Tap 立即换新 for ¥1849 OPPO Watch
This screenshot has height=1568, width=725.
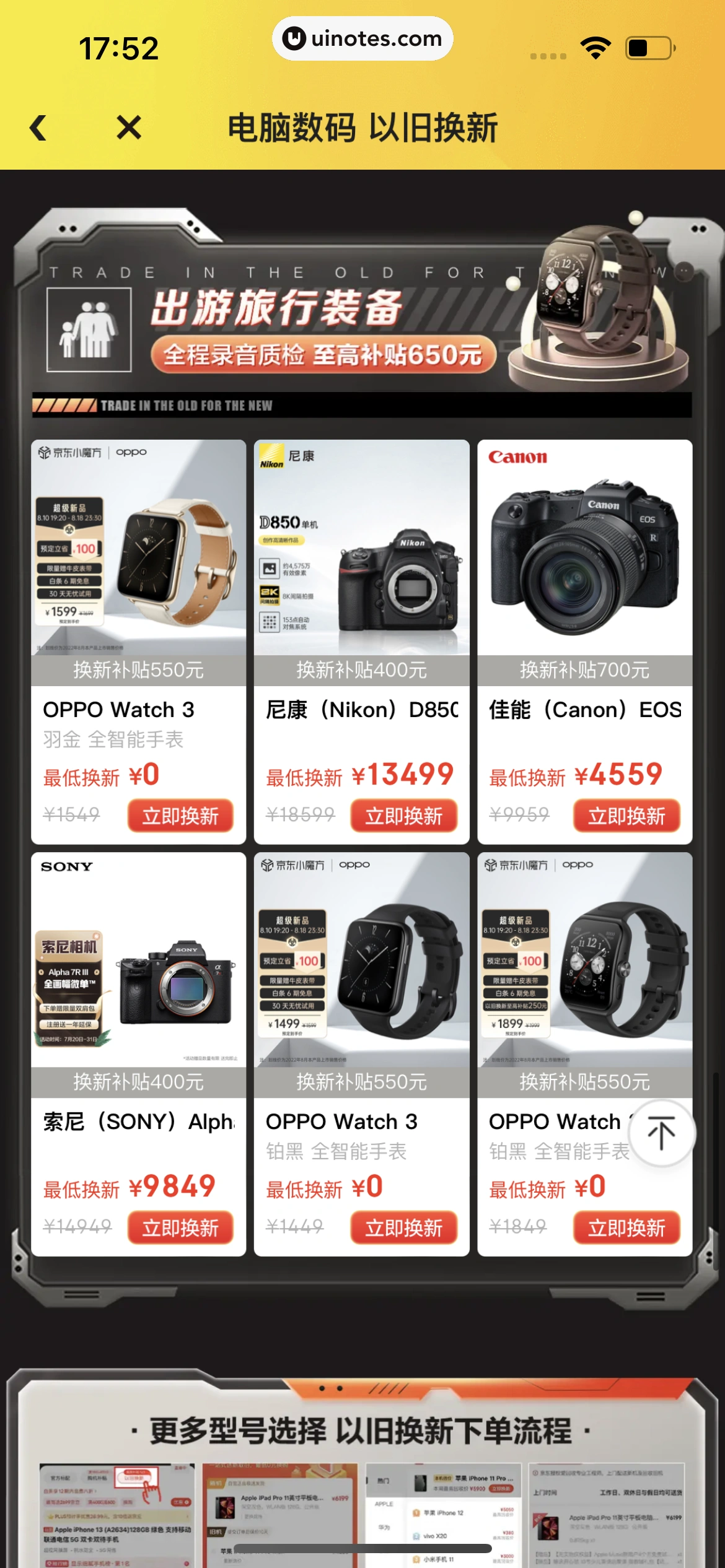click(x=626, y=1227)
